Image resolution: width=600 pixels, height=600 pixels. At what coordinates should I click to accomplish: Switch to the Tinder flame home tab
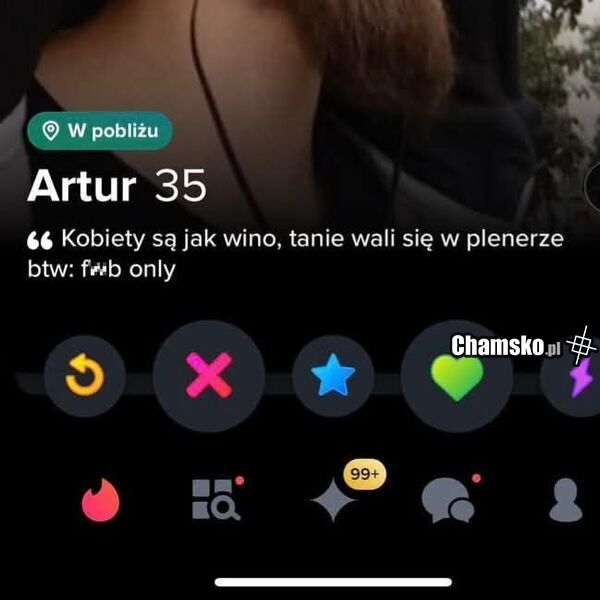(x=98, y=499)
